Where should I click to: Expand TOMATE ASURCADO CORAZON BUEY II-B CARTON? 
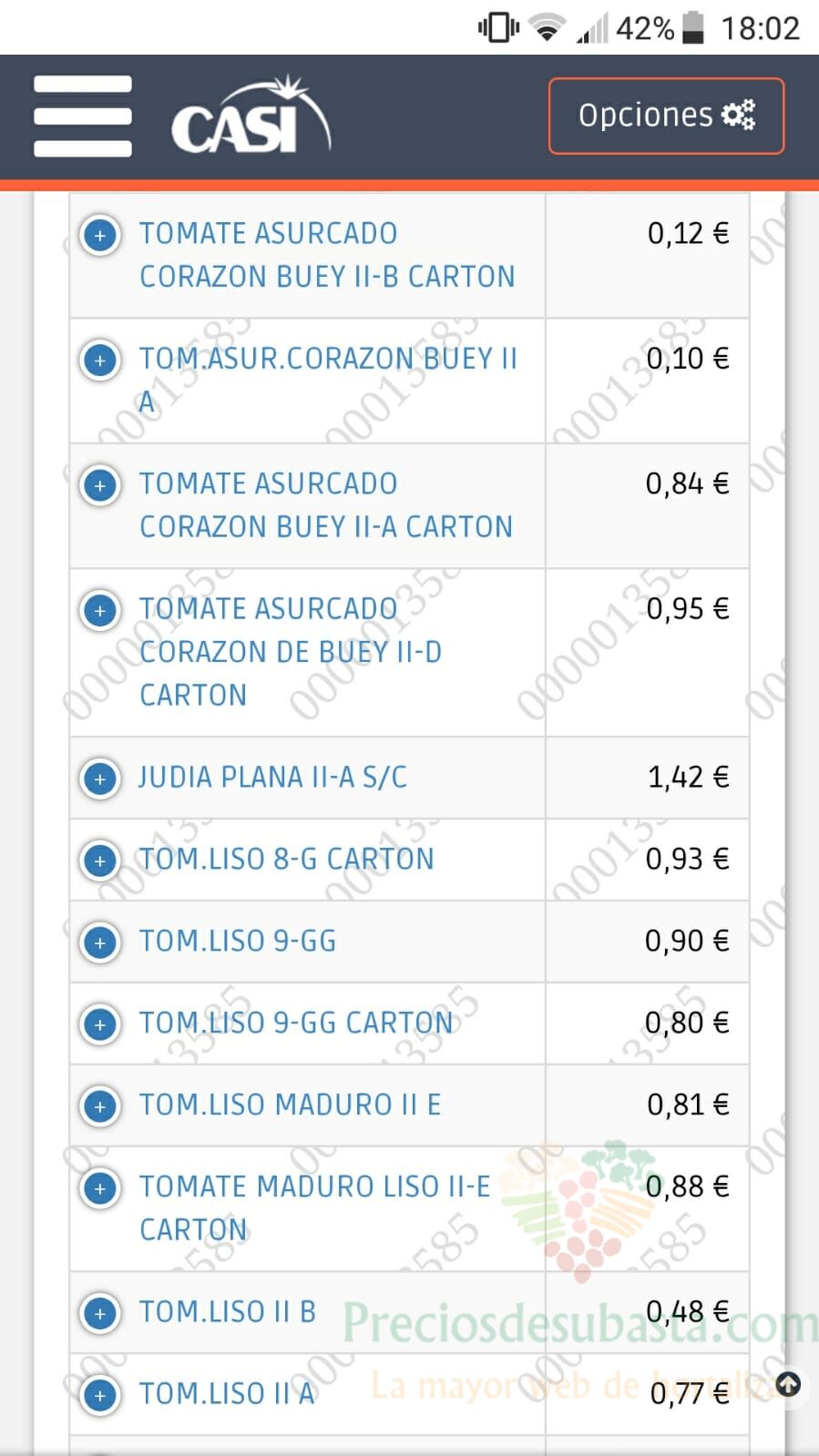pos(100,235)
